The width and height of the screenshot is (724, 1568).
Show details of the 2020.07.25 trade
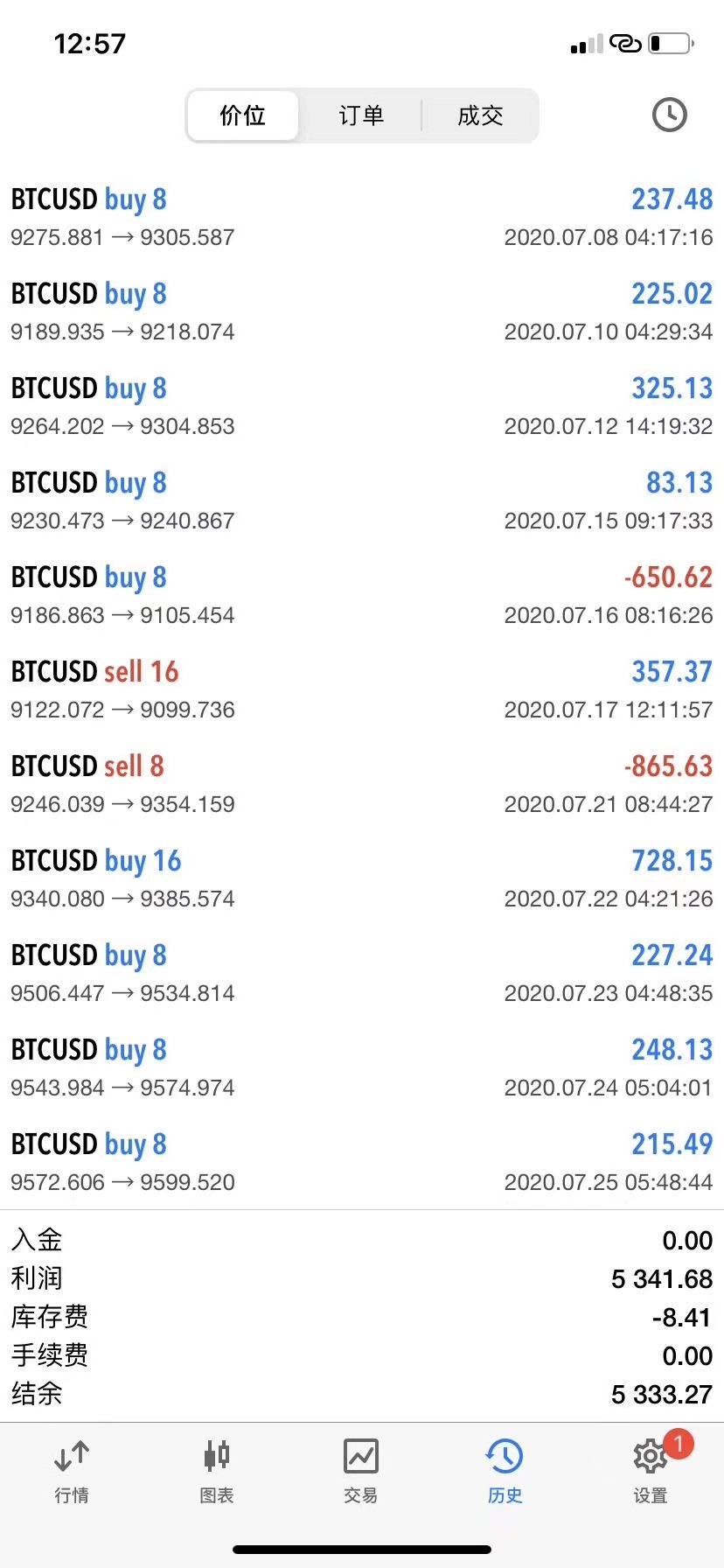point(361,1162)
